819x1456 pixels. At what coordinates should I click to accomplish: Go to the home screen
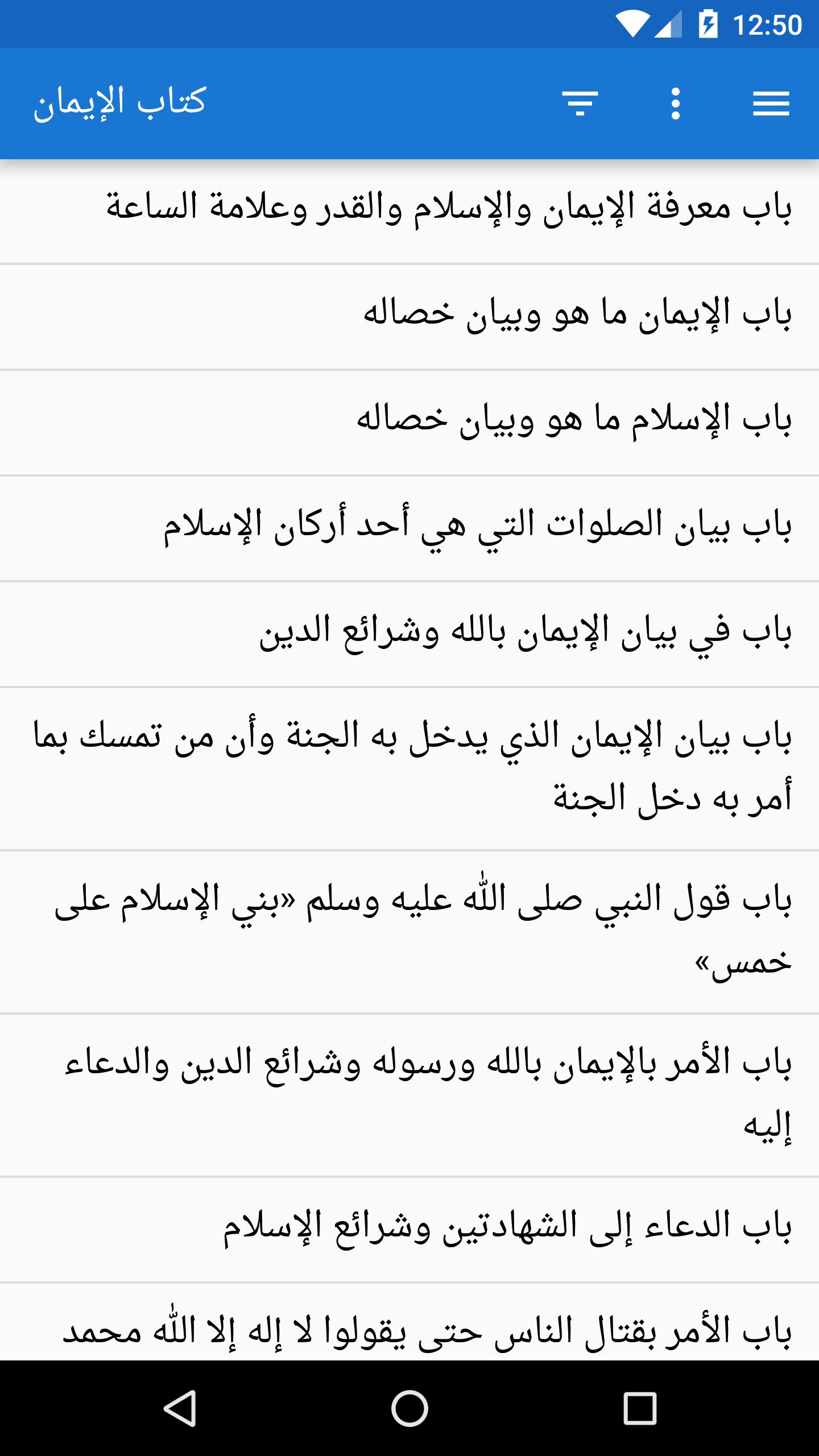409,1408
